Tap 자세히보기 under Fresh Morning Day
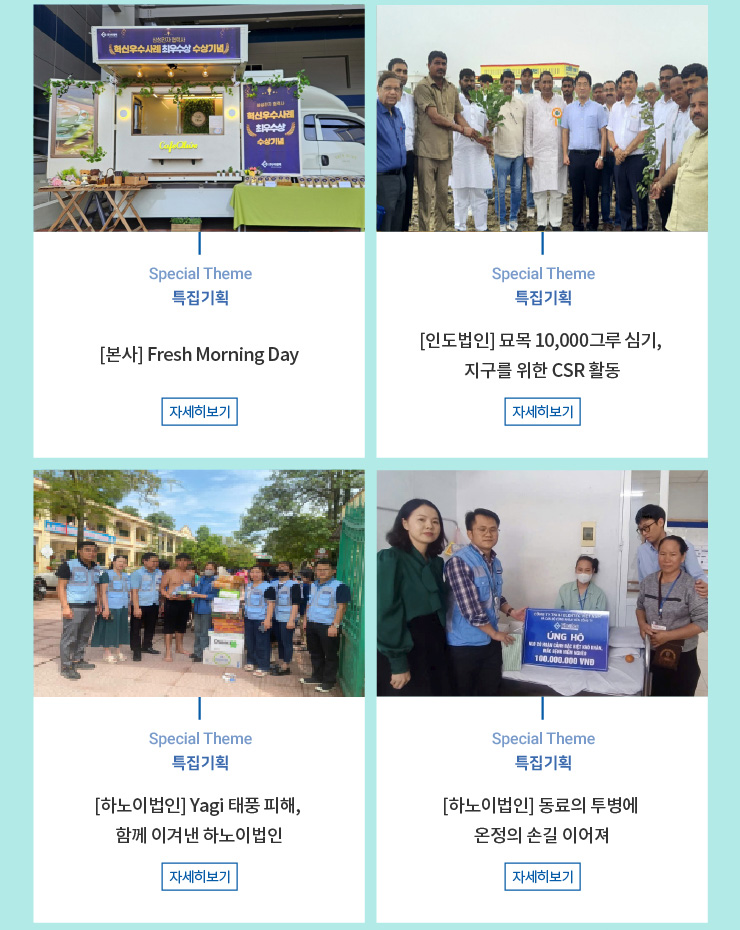Viewport: 740px width, 930px height. pyautogui.click(x=199, y=411)
